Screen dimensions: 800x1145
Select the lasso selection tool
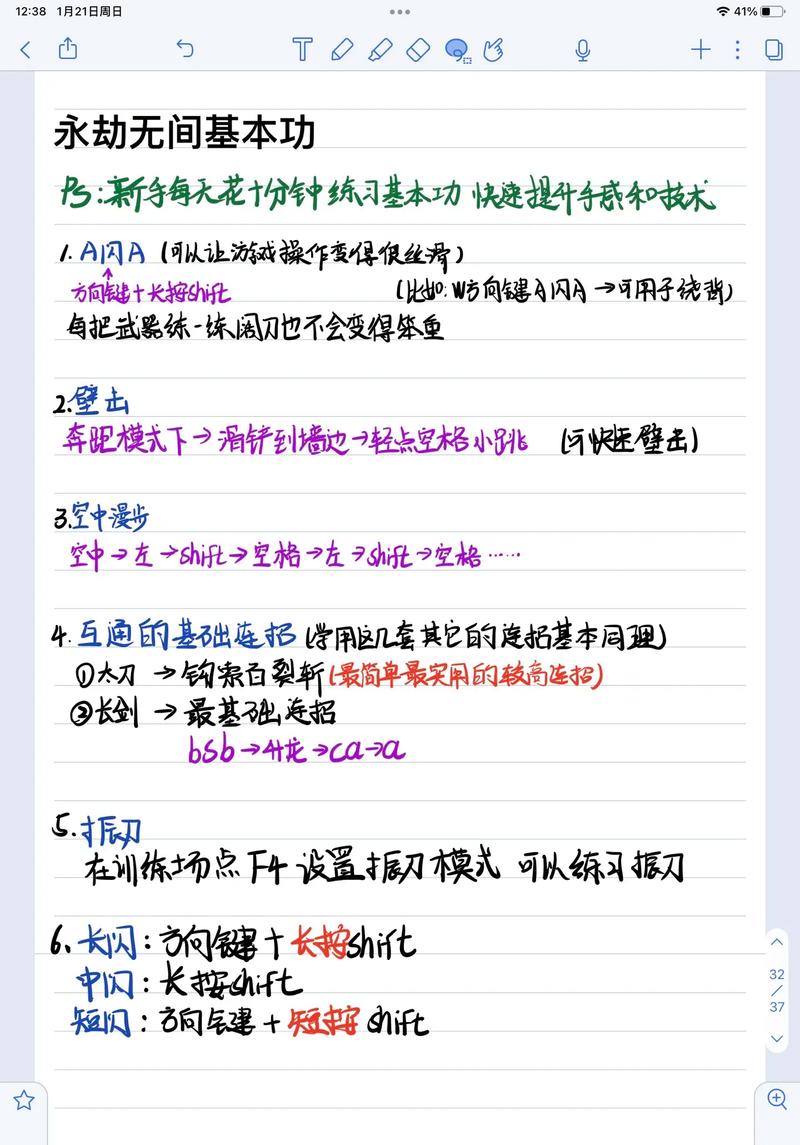click(x=456, y=50)
